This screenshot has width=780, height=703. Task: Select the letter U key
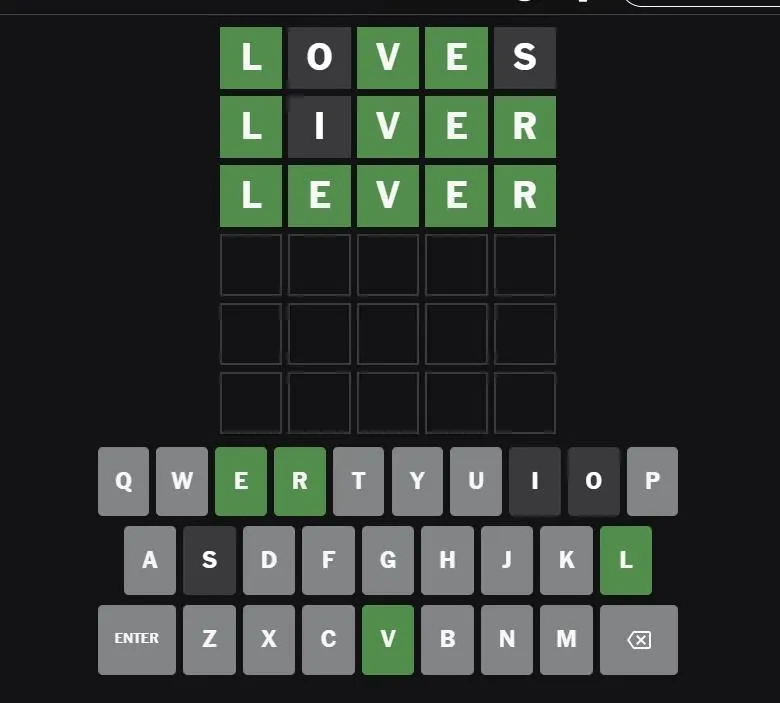pyautogui.click(x=476, y=481)
